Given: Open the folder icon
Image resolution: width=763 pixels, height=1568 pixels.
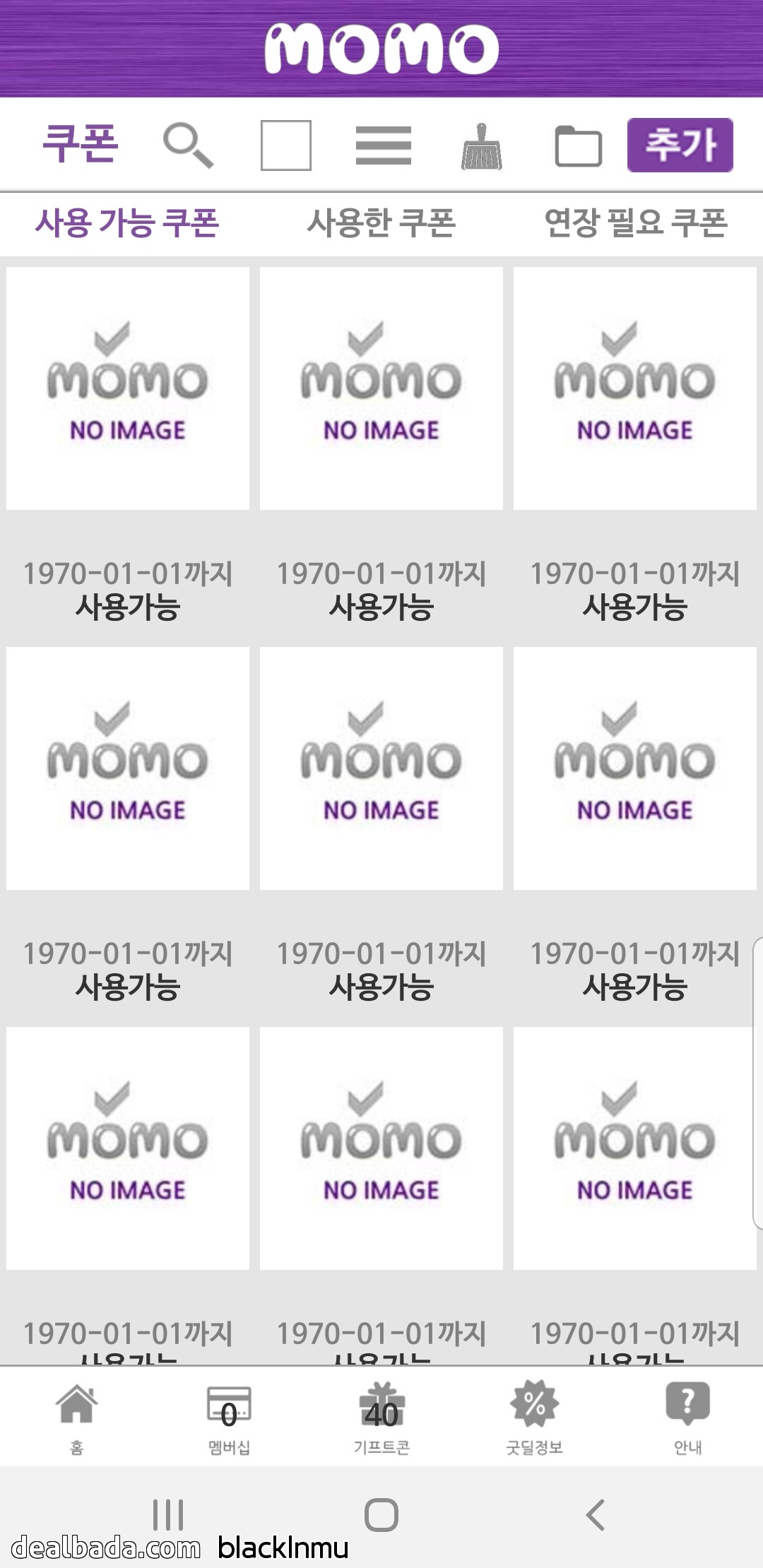Looking at the screenshot, I should pyautogui.click(x=578, y=146).
